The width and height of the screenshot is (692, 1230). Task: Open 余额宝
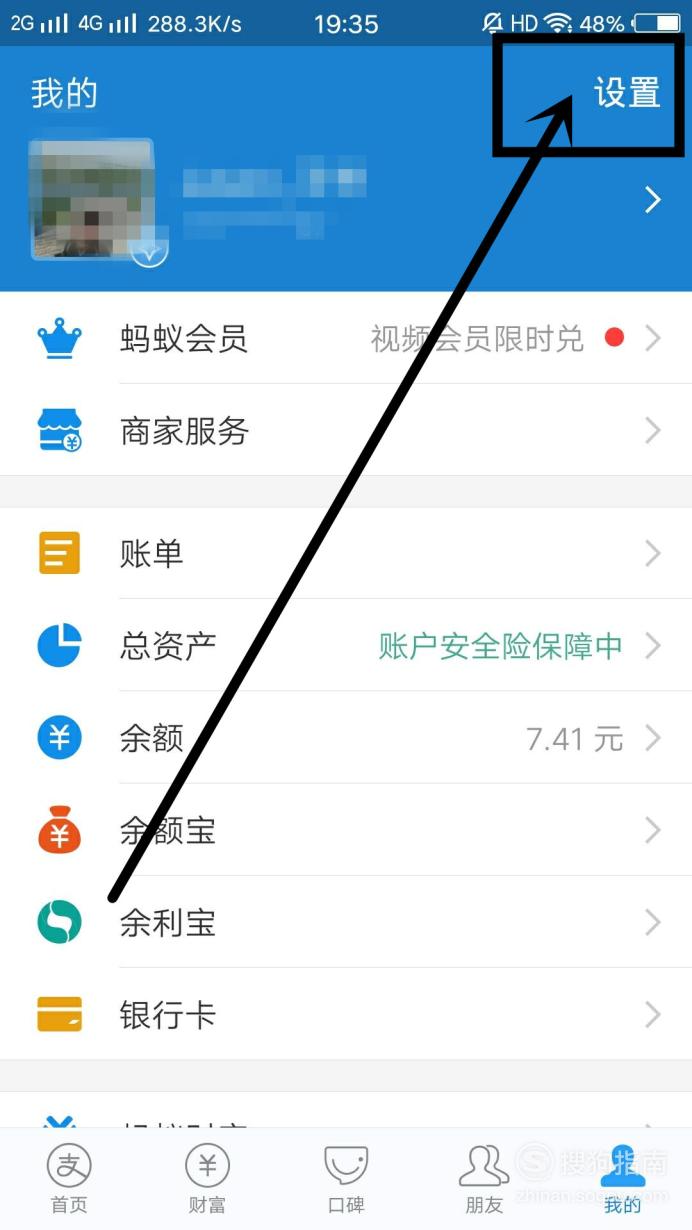tap(346, 830)
